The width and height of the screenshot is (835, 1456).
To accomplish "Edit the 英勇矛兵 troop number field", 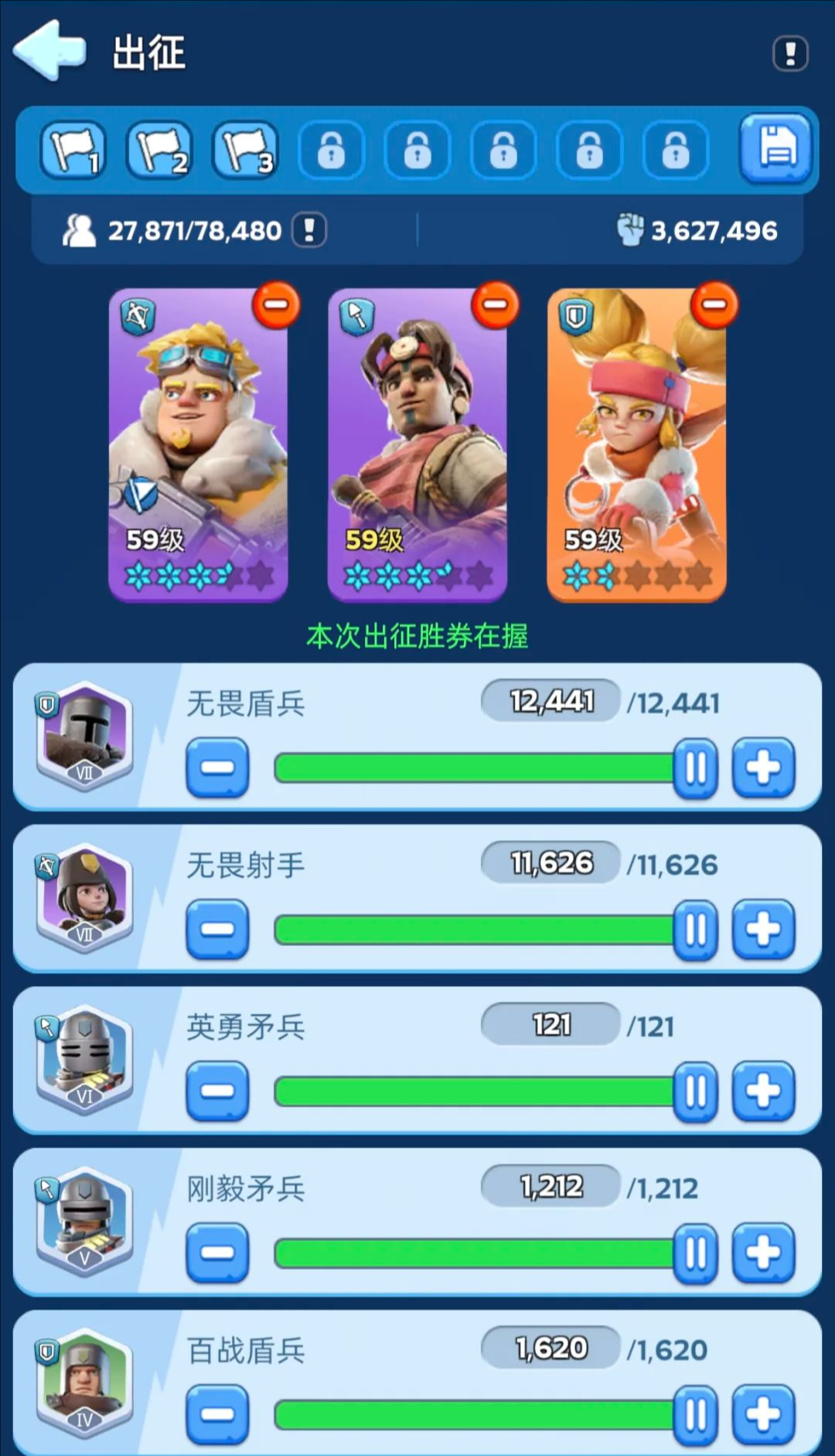I will pos(550,1025).
